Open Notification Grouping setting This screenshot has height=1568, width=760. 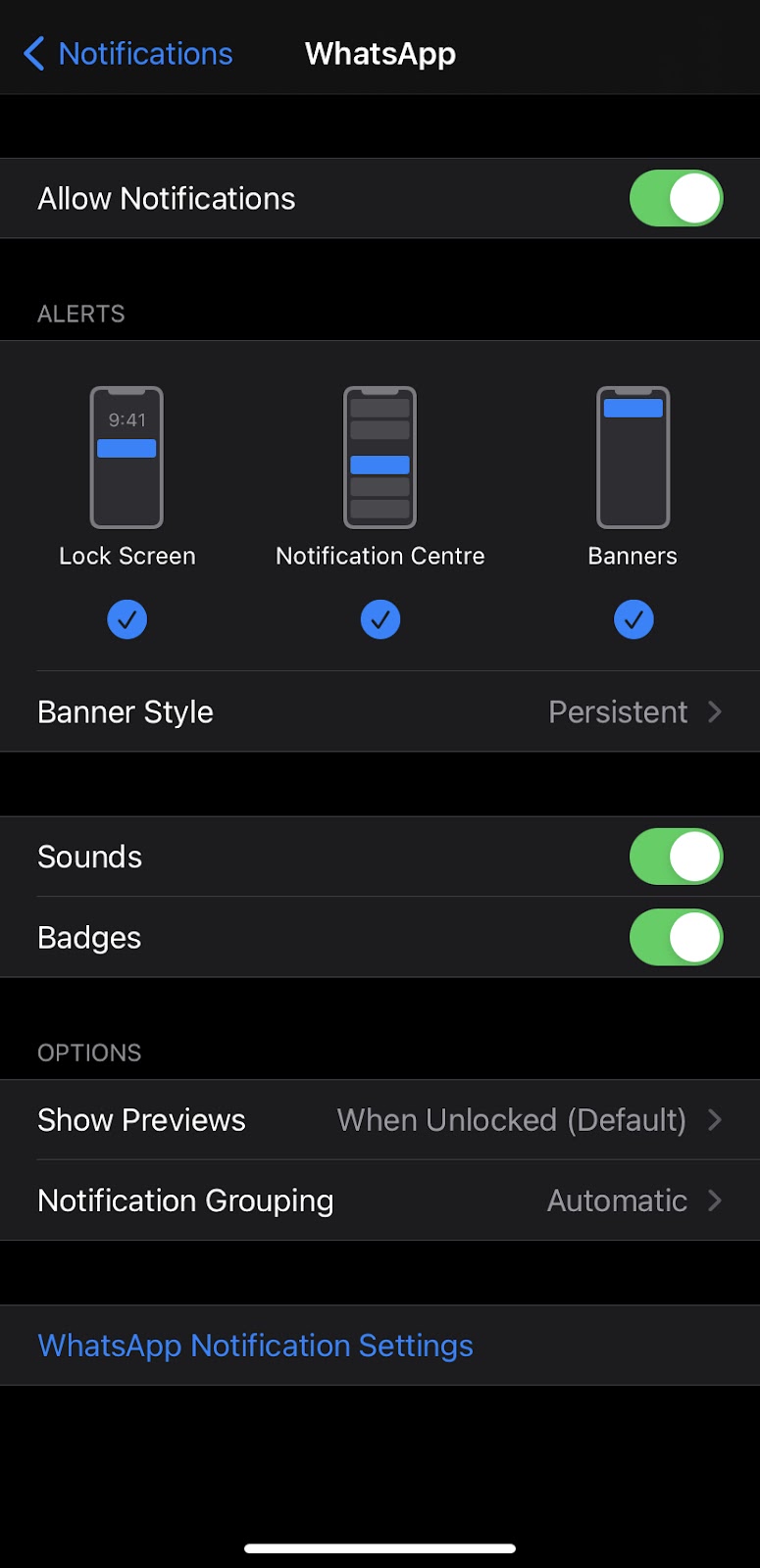380,1200
